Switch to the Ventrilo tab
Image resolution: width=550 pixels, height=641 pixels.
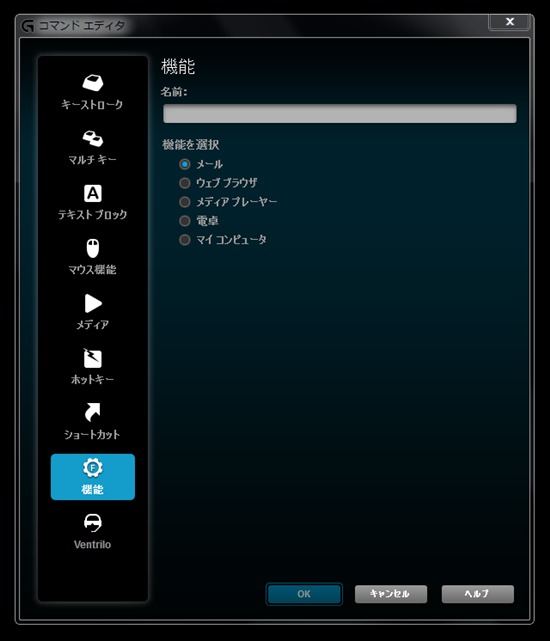(x=92, y=532)
